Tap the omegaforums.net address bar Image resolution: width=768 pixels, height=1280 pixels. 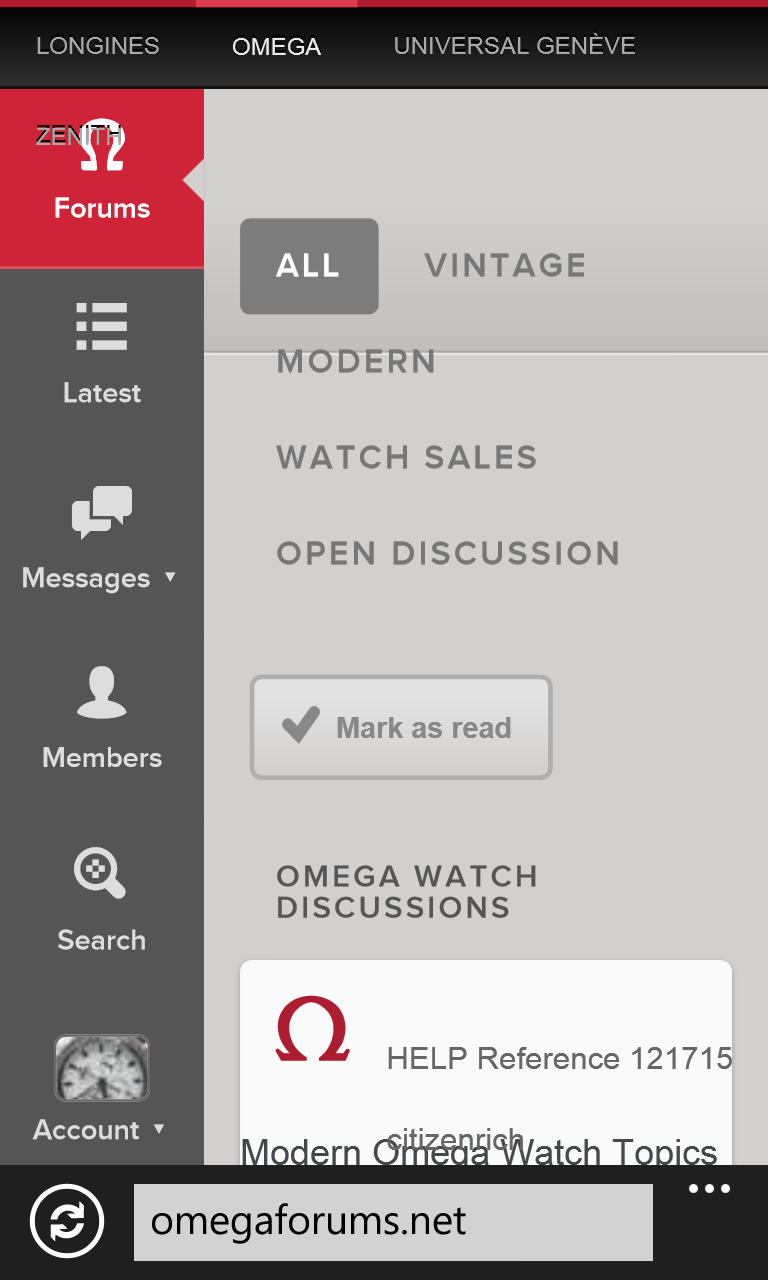393,1222
